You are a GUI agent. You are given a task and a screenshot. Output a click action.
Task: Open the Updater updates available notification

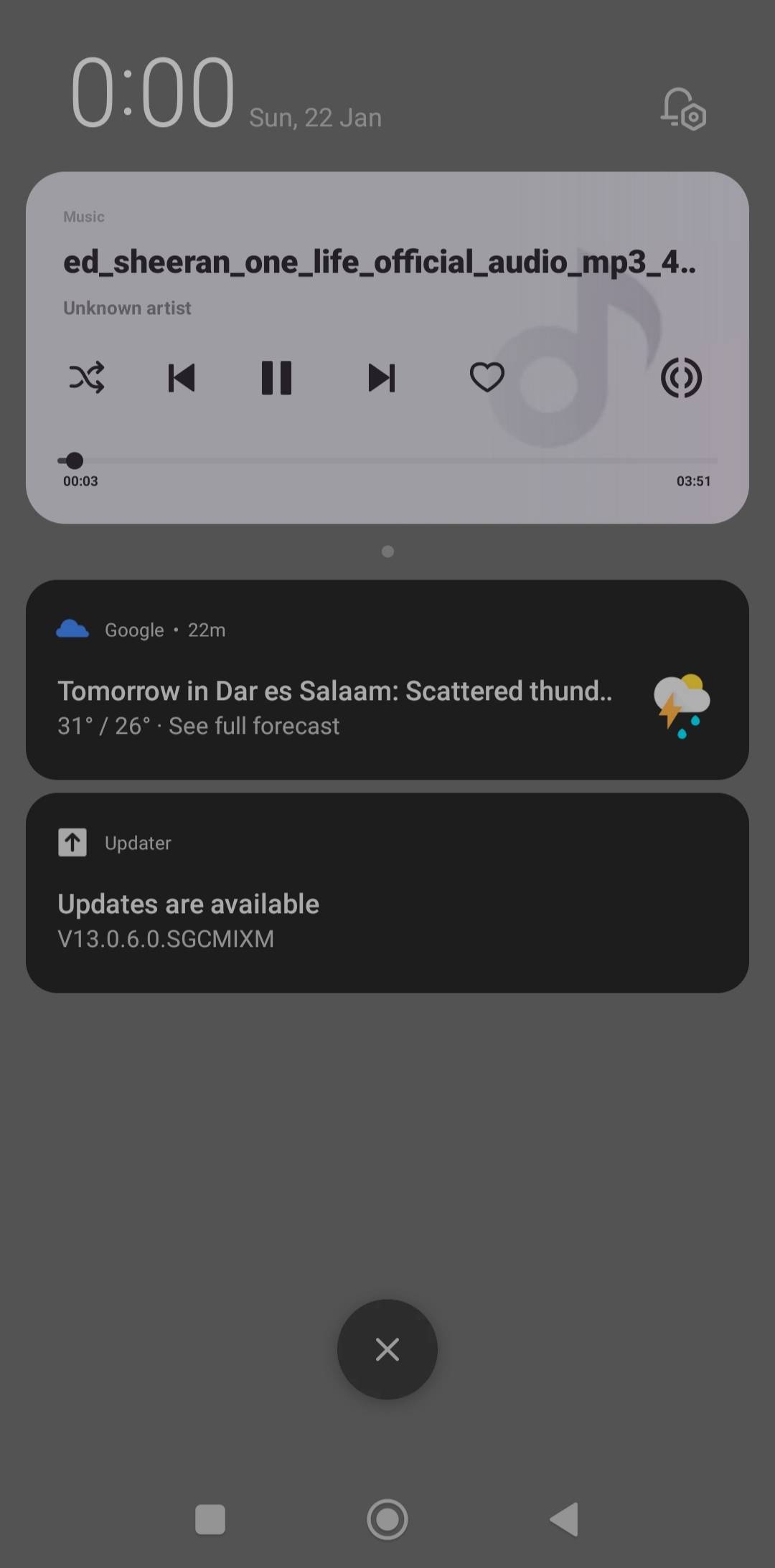click(x=387, y=892)
